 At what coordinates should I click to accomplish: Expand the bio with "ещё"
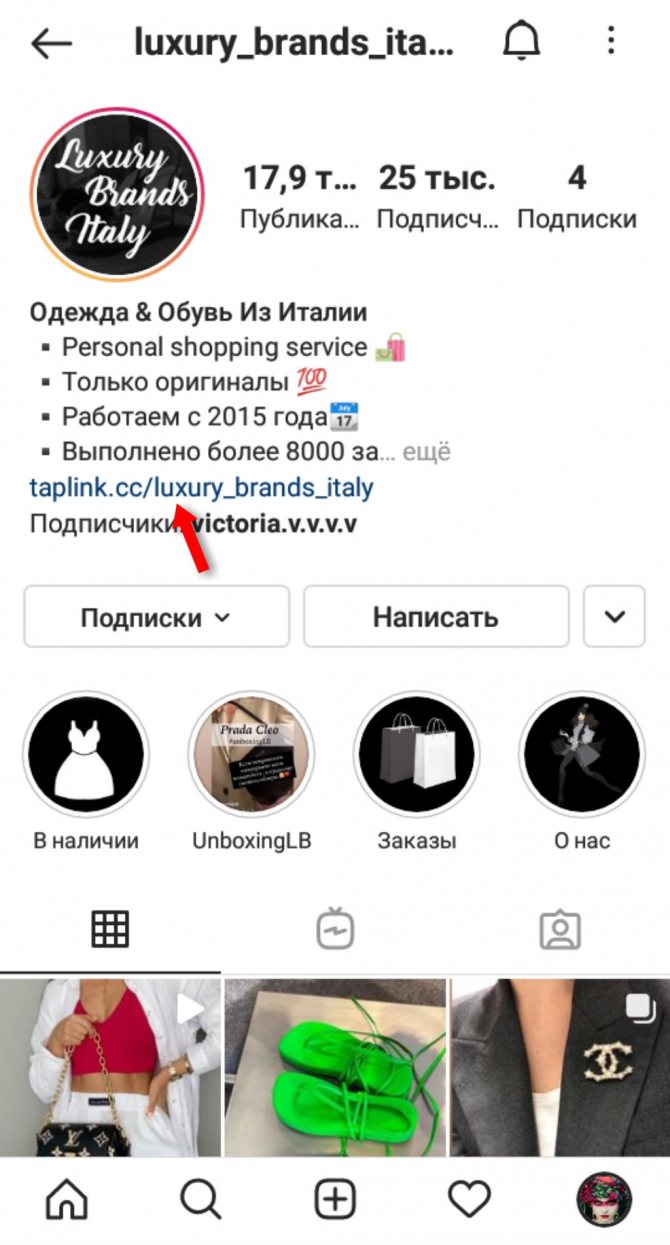(x=429, y=452)
